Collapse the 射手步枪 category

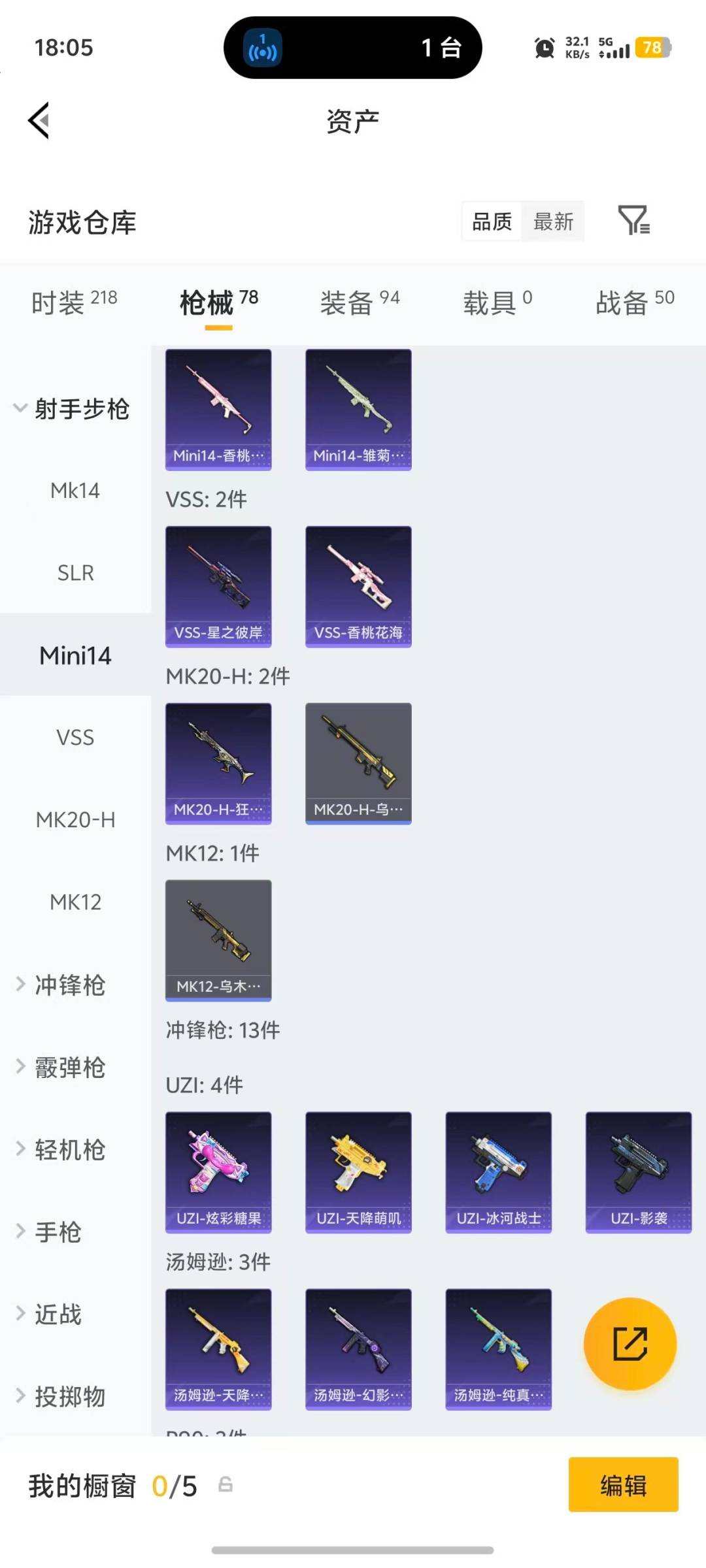click(72, 409)
